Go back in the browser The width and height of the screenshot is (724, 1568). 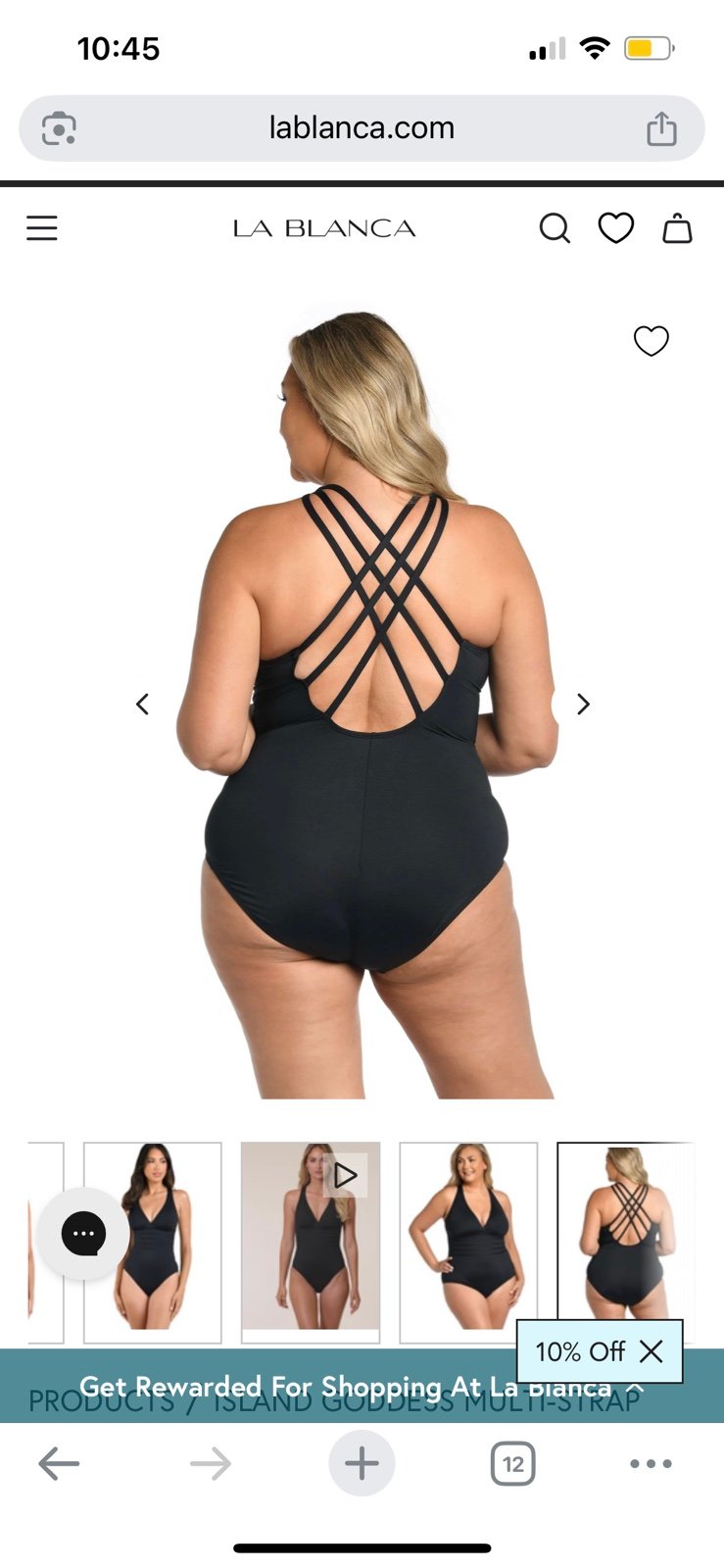pos(59,1464)
